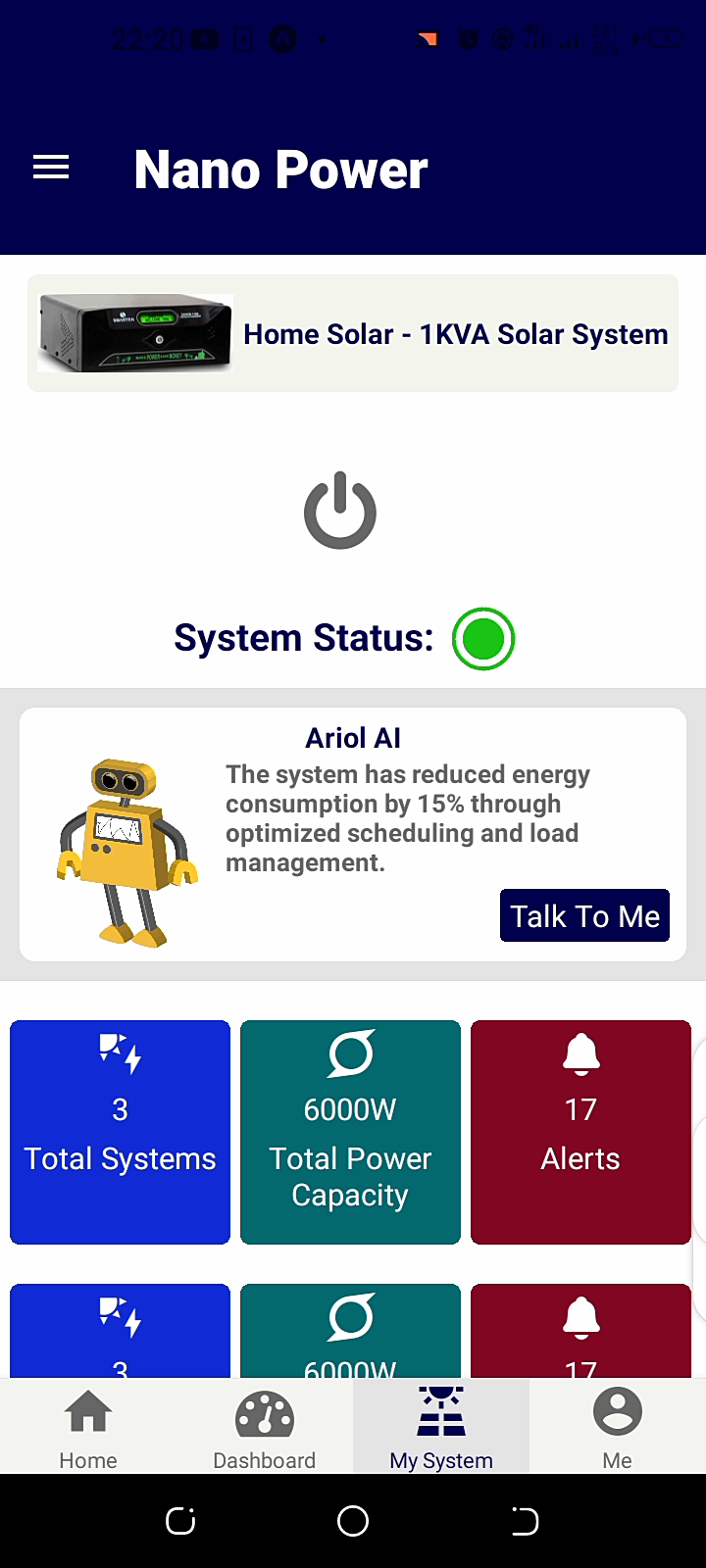Tap the system power button icon
The height and width of the screenshot is (1568, 706).
(340, 511)
